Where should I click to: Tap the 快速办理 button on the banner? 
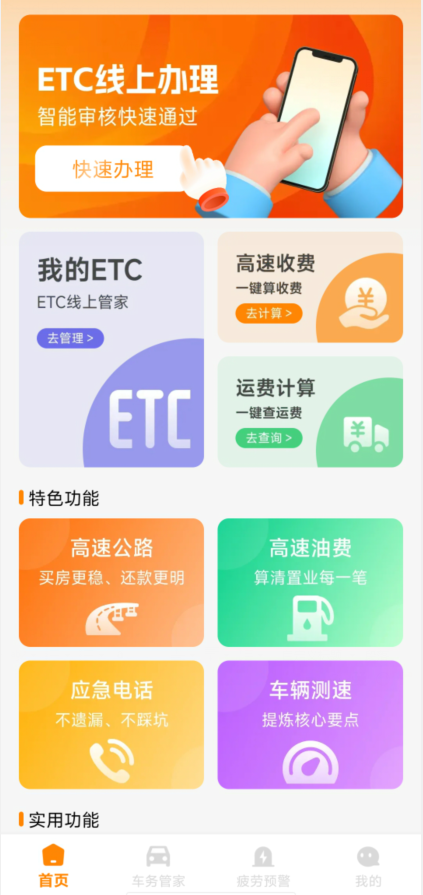(x=112, y=169)
